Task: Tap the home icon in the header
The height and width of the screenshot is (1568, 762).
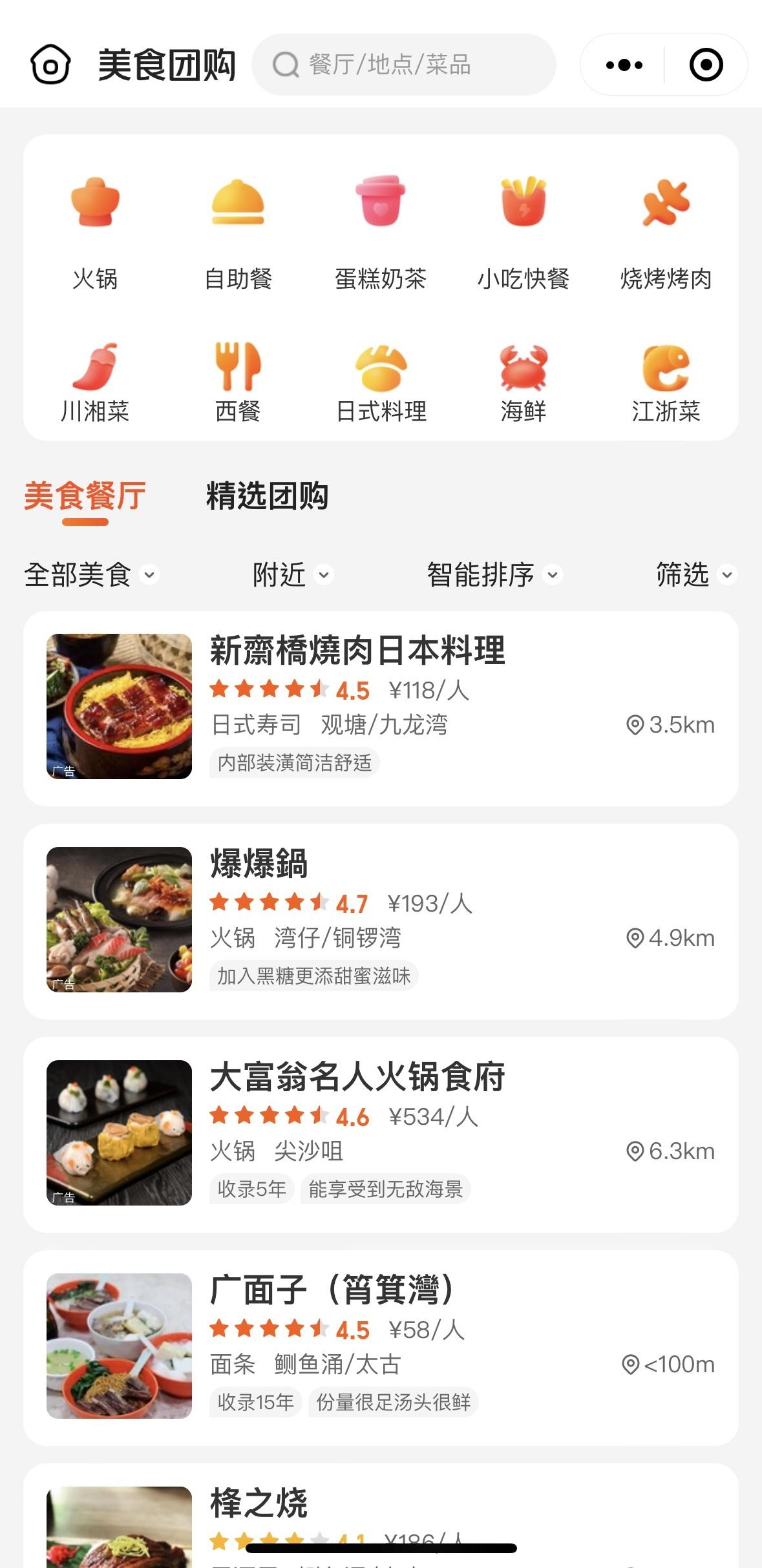Action: coord(50,65)
